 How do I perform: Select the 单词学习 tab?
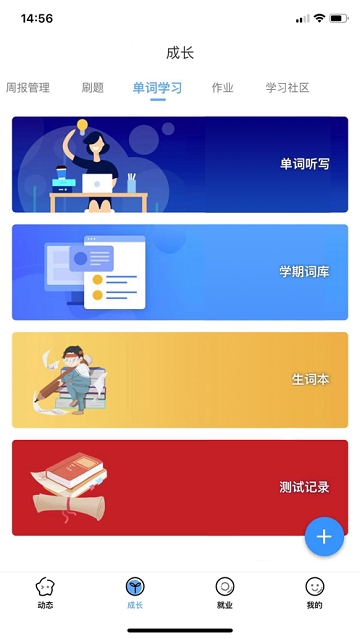coord(157,88)
